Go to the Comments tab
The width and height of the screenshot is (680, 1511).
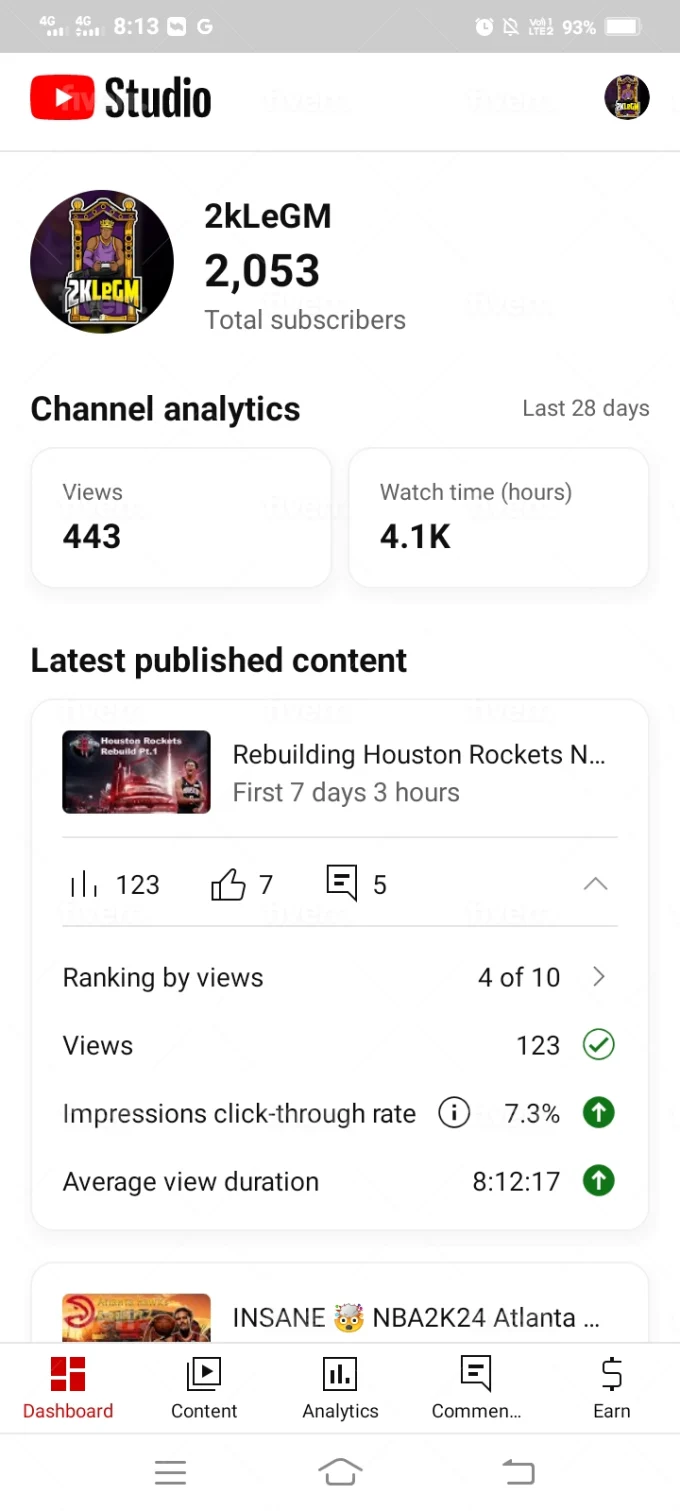(x=476, y=1388)
